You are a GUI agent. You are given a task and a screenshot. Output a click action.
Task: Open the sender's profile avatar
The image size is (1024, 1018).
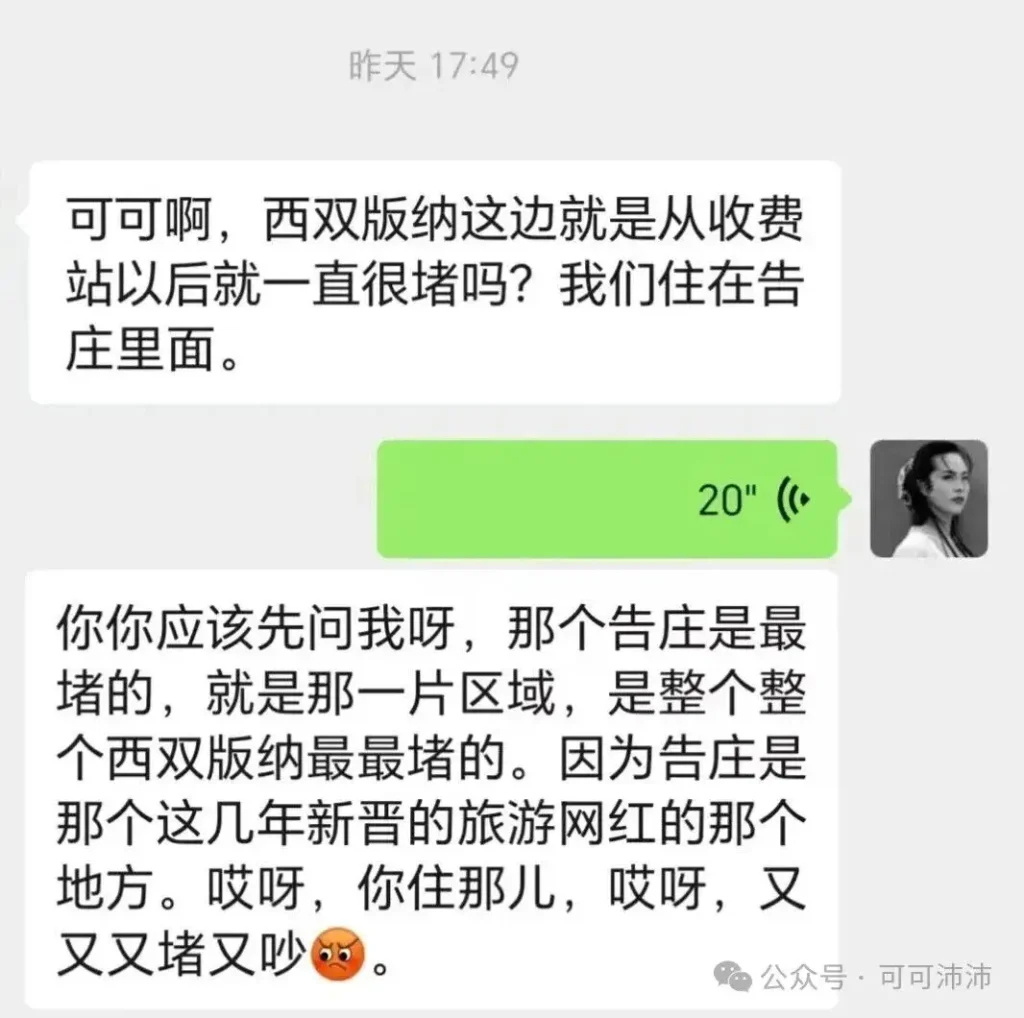tap(928, 499)
